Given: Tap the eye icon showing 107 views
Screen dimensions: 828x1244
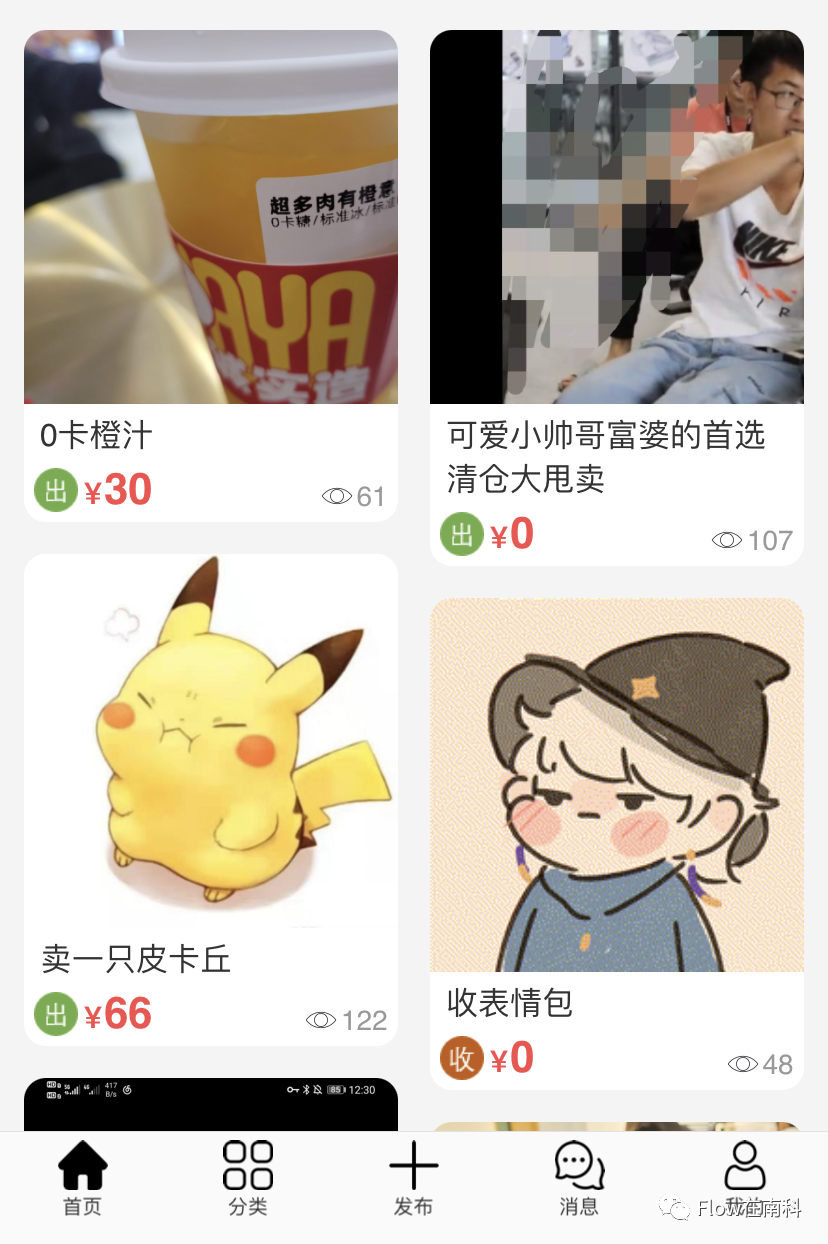Looking at the screenshot, I should (727, 539).
